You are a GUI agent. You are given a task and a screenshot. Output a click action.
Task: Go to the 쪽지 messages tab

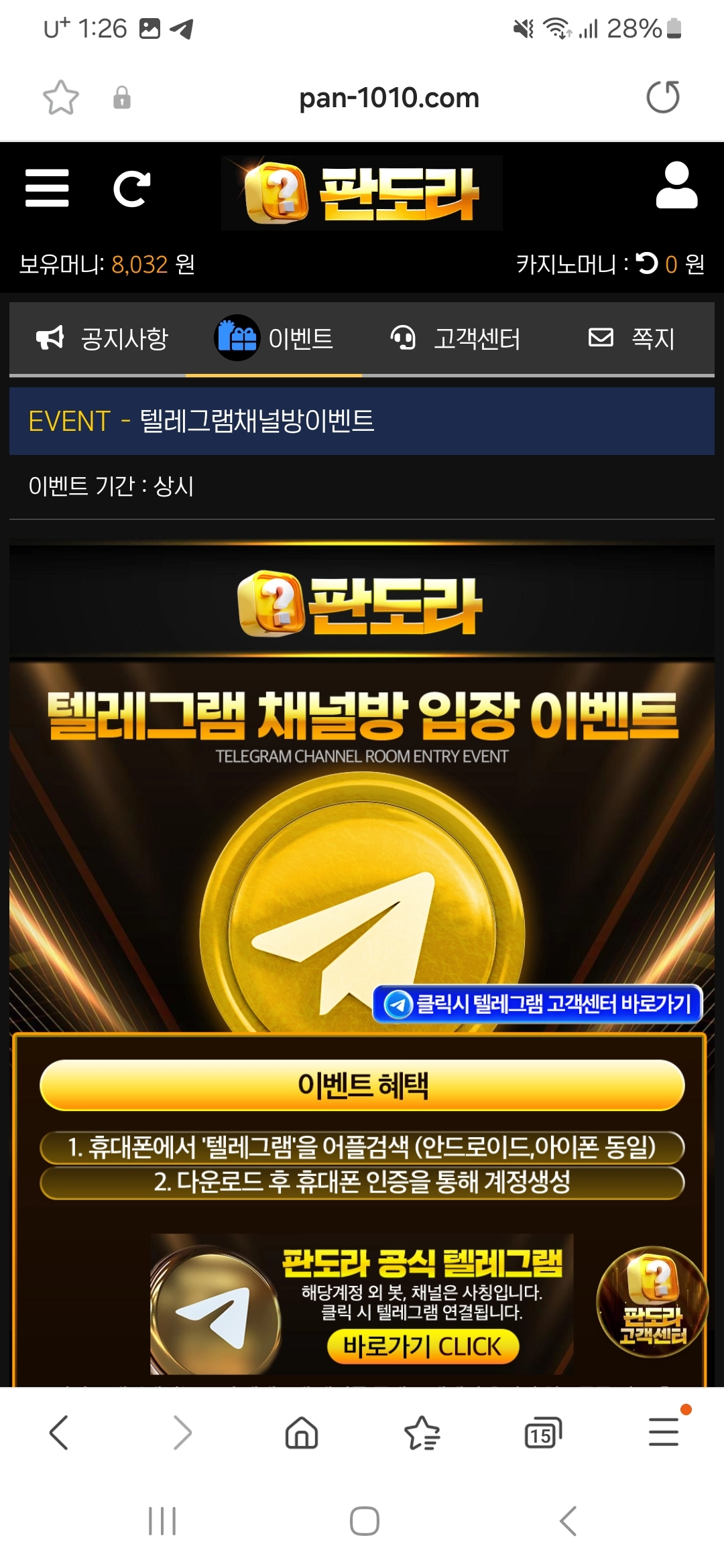(631, 338)
